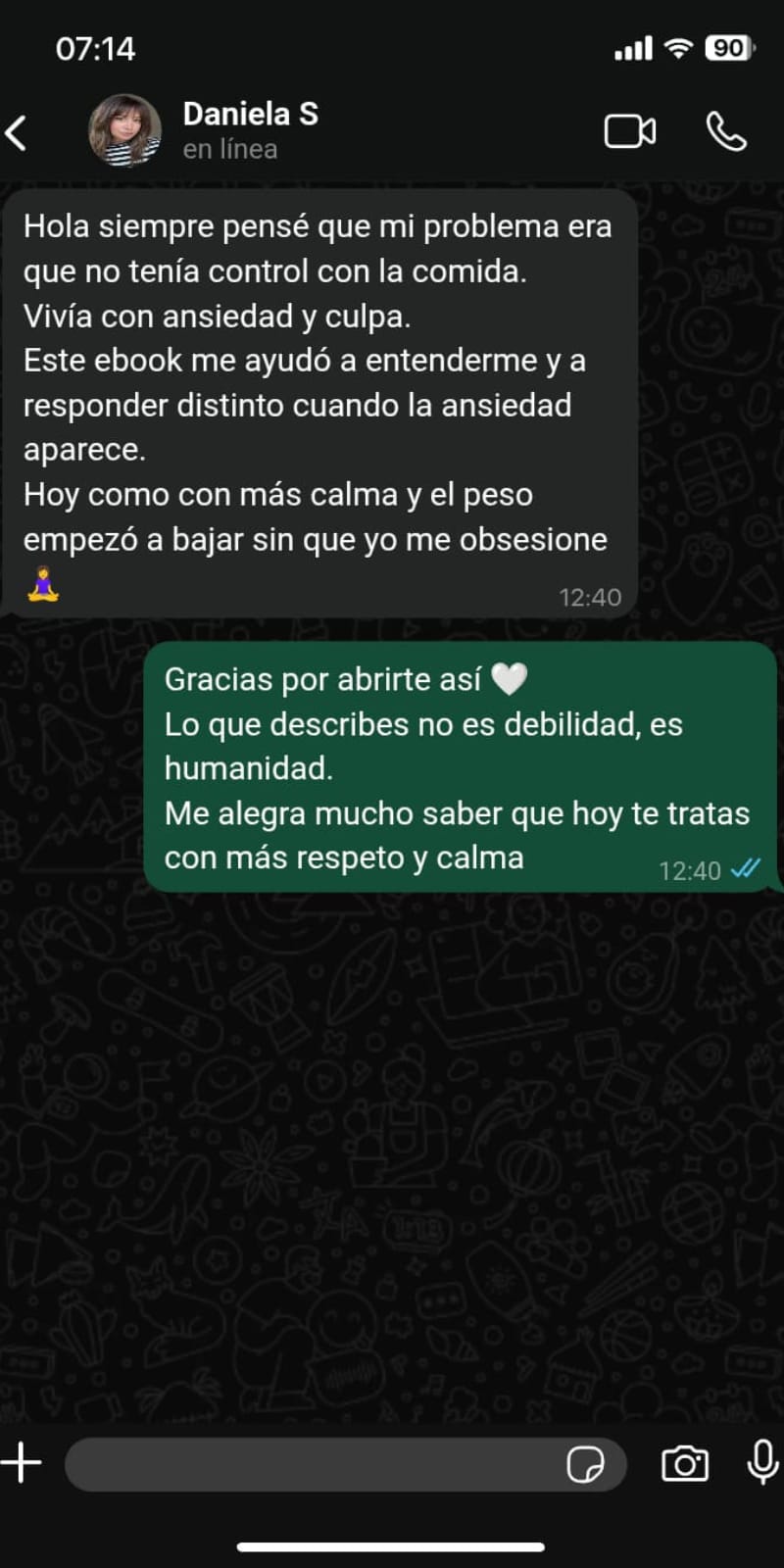Start a voice call with Daniela S
Image resolution: width=784 pixels, height=1568 pixels.
[x=726, y=131]
